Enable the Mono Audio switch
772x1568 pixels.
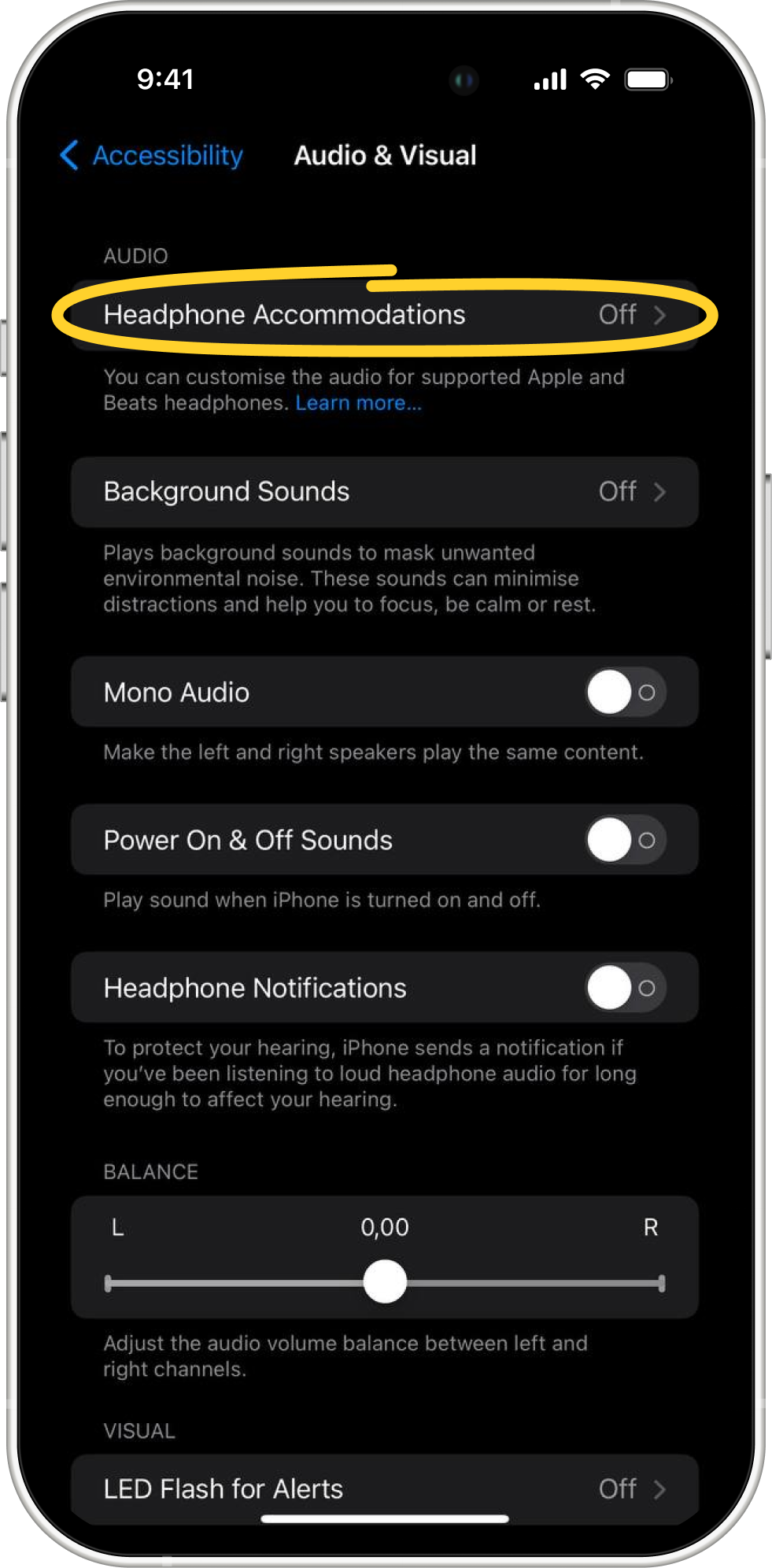coord(625,693)
